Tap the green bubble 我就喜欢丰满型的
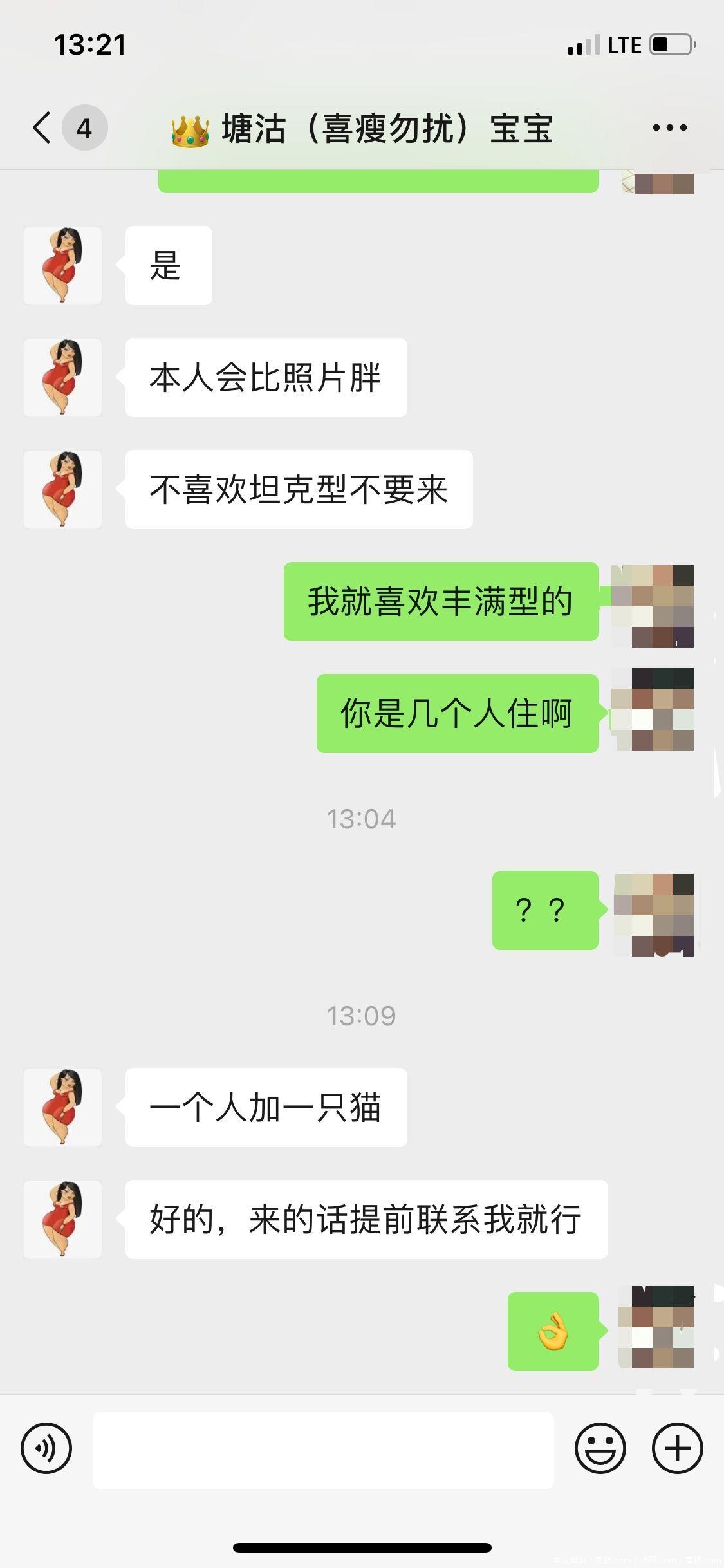The width and height of the screenshot is (724, 1568). (440, 602)
